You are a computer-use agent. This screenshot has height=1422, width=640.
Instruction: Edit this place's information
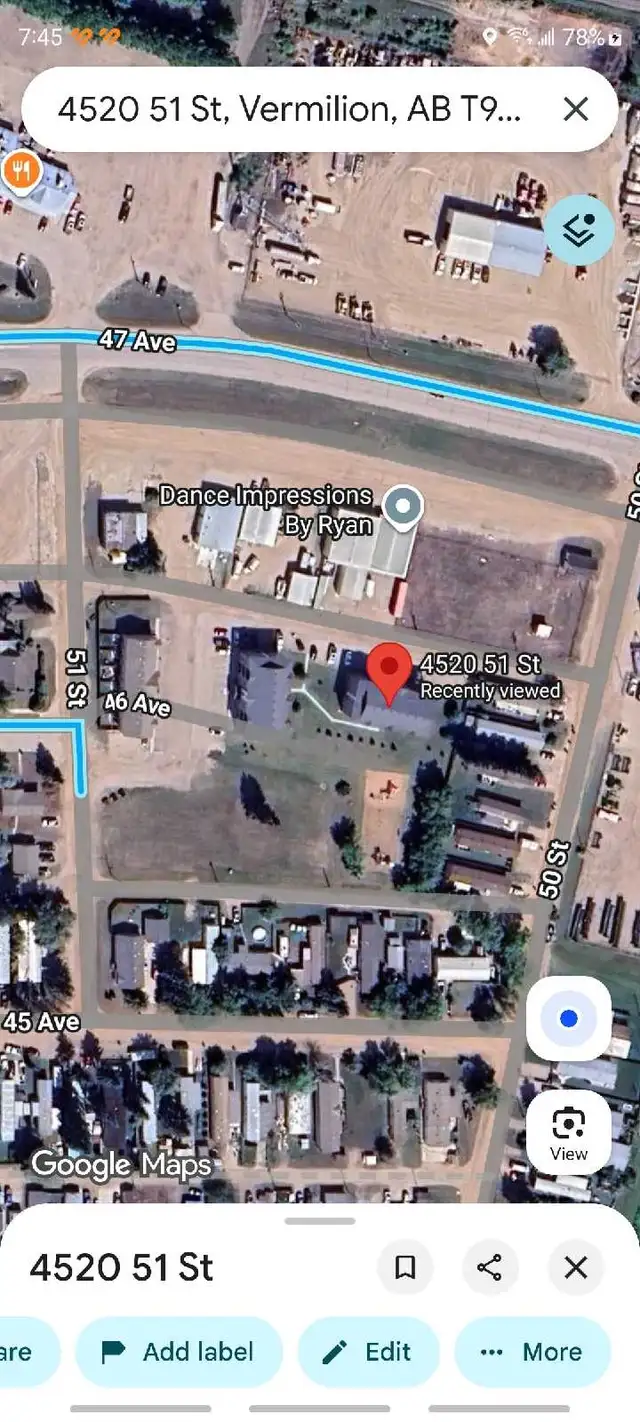pyautogui.click(x=368, y=1352)
